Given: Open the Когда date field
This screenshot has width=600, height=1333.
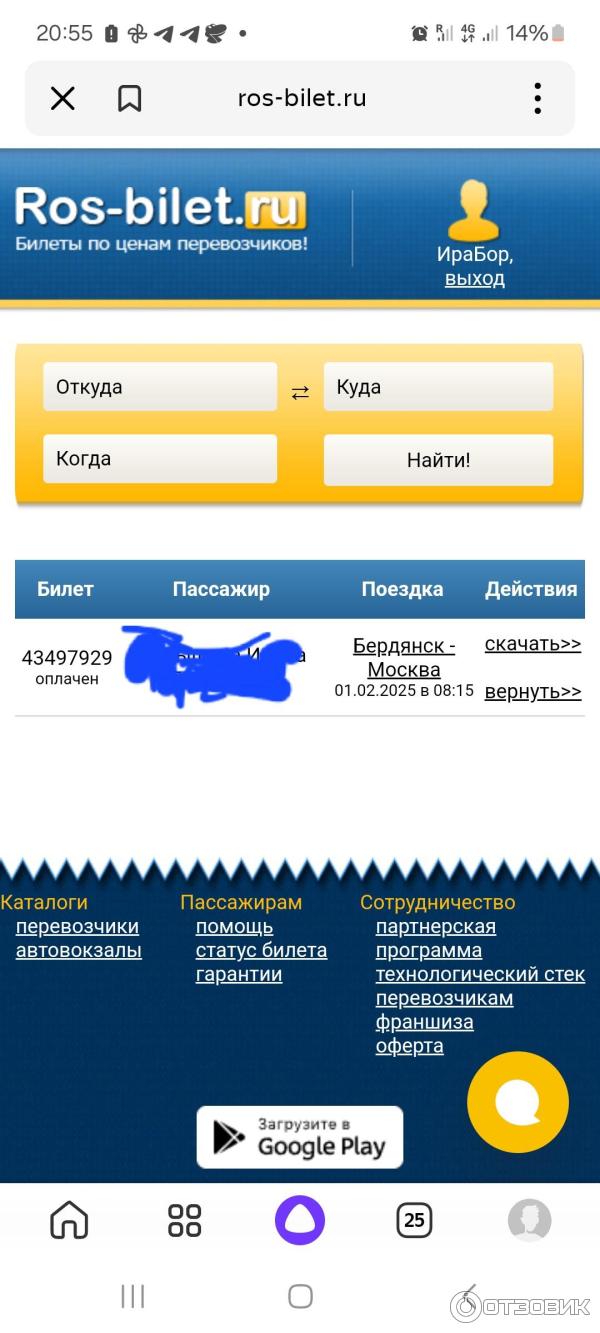Looking at the screenshot, I should point(160,459).
